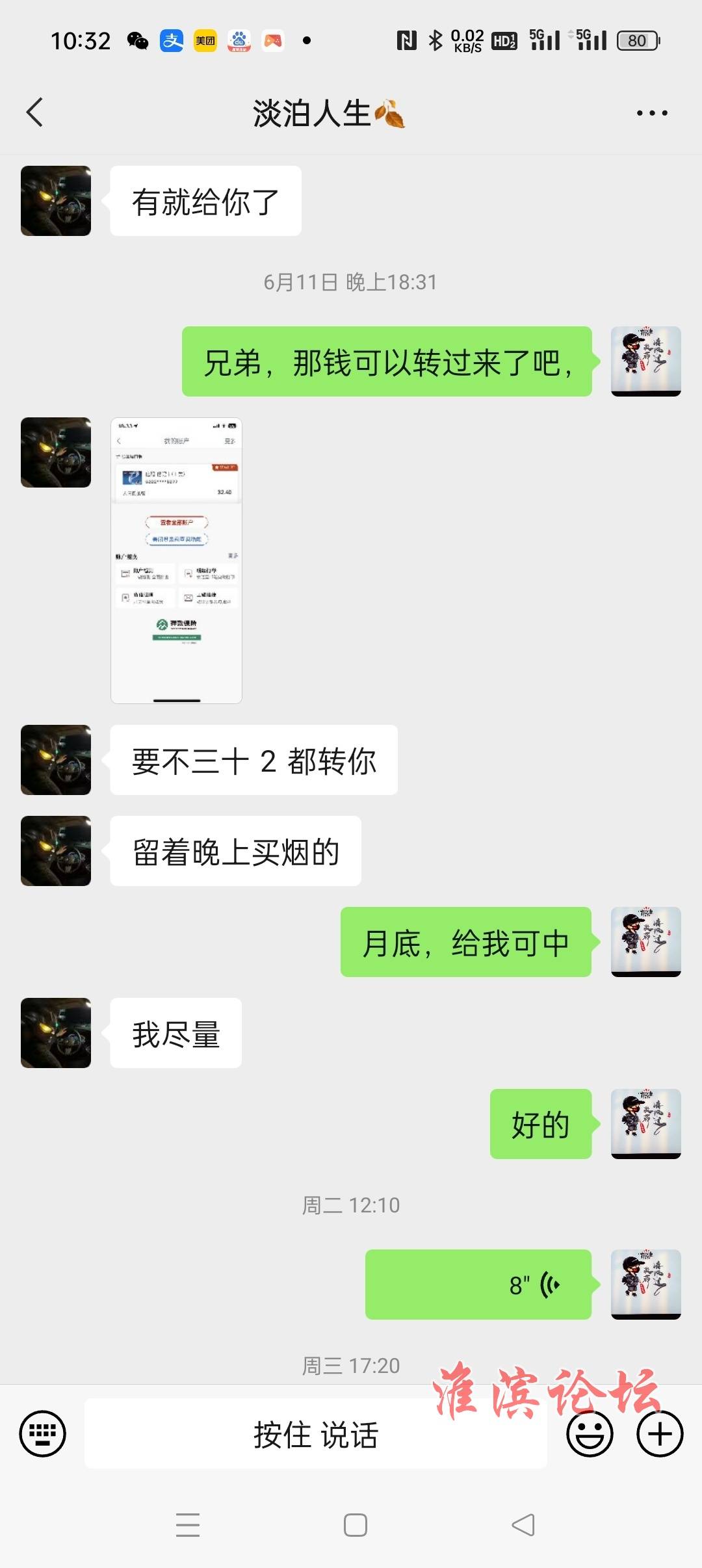Image resolution: width=702 pixels, height=1568 pixels.
Task: Open the emoji sticker panel
Action: click(590, 1434)
